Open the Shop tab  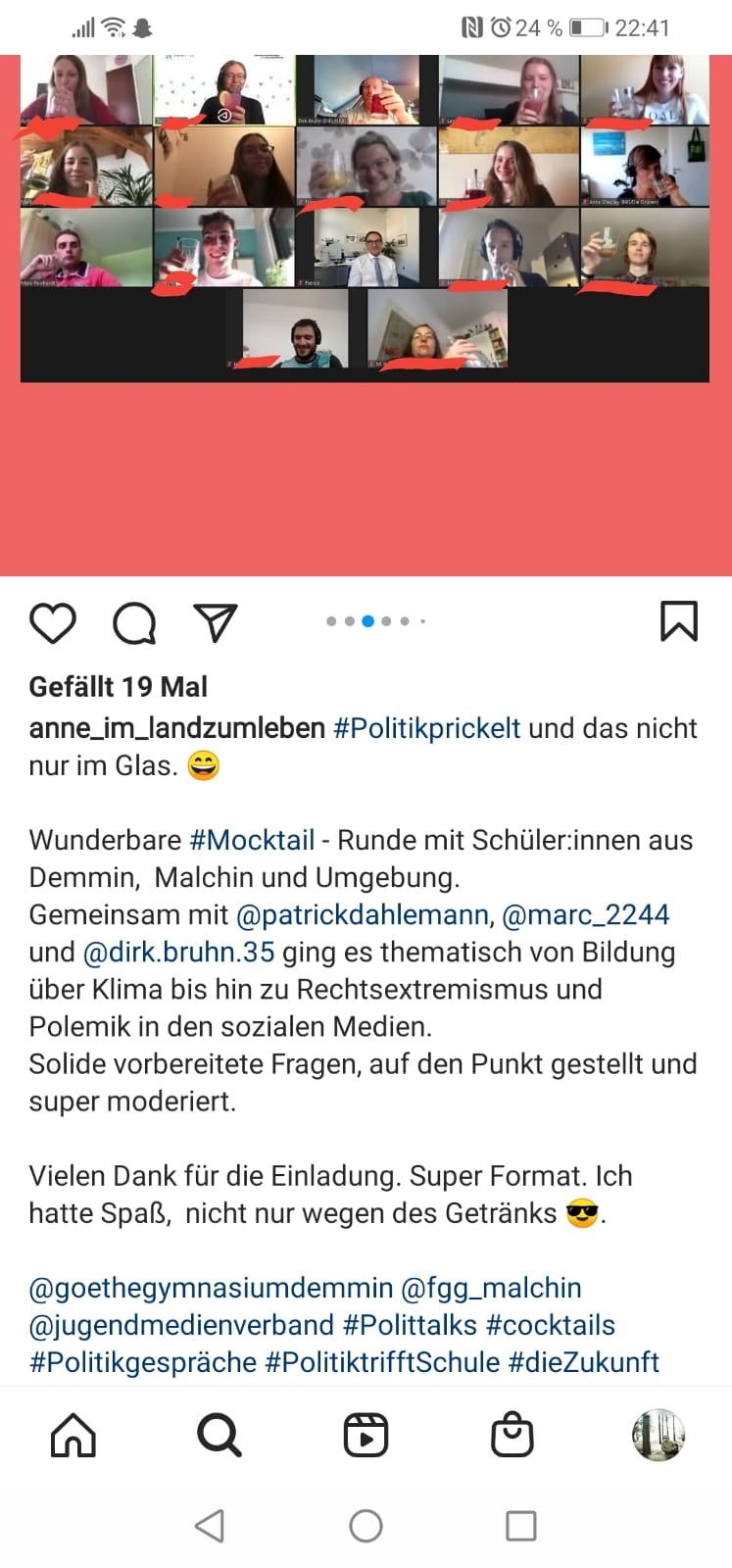coord(512,1436)
